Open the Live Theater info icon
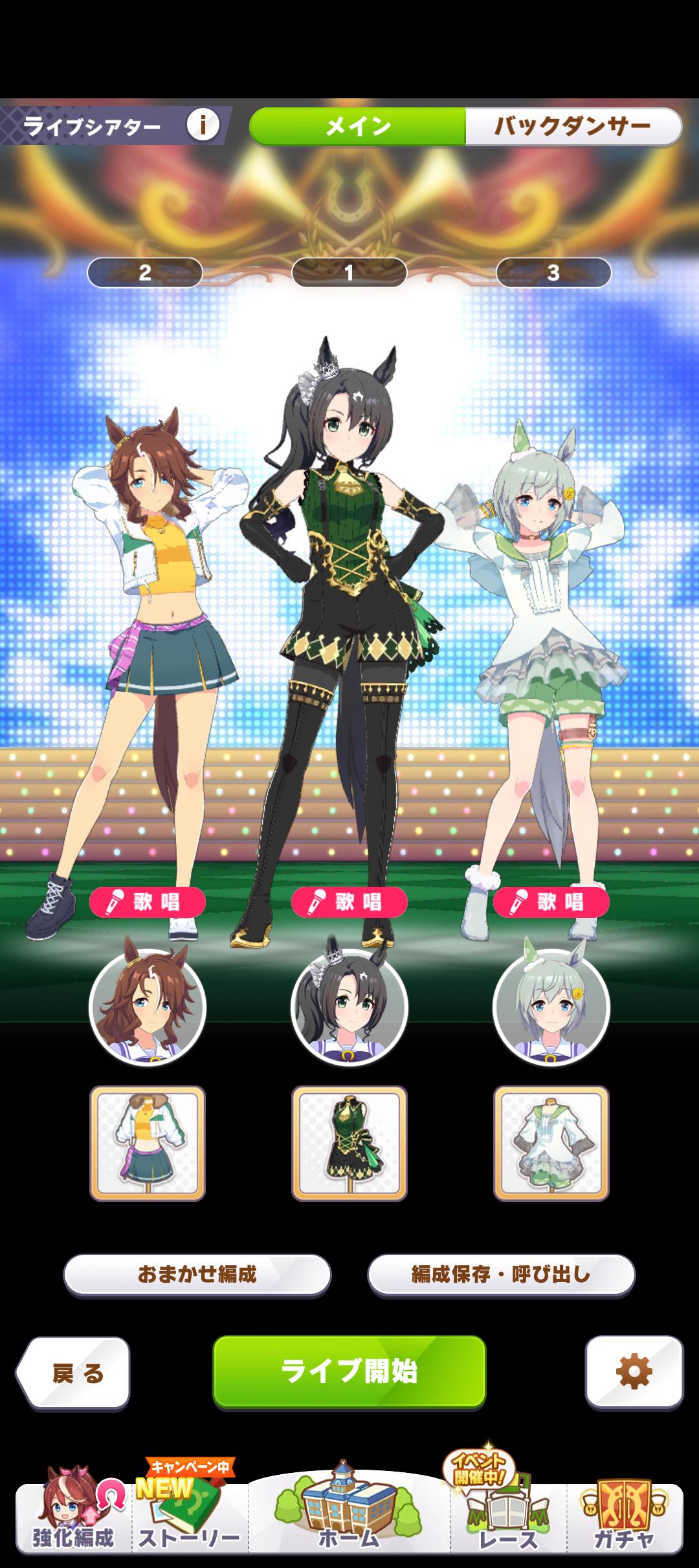The height and width of the screenshot is (1568, 699). tap(203, 125)
